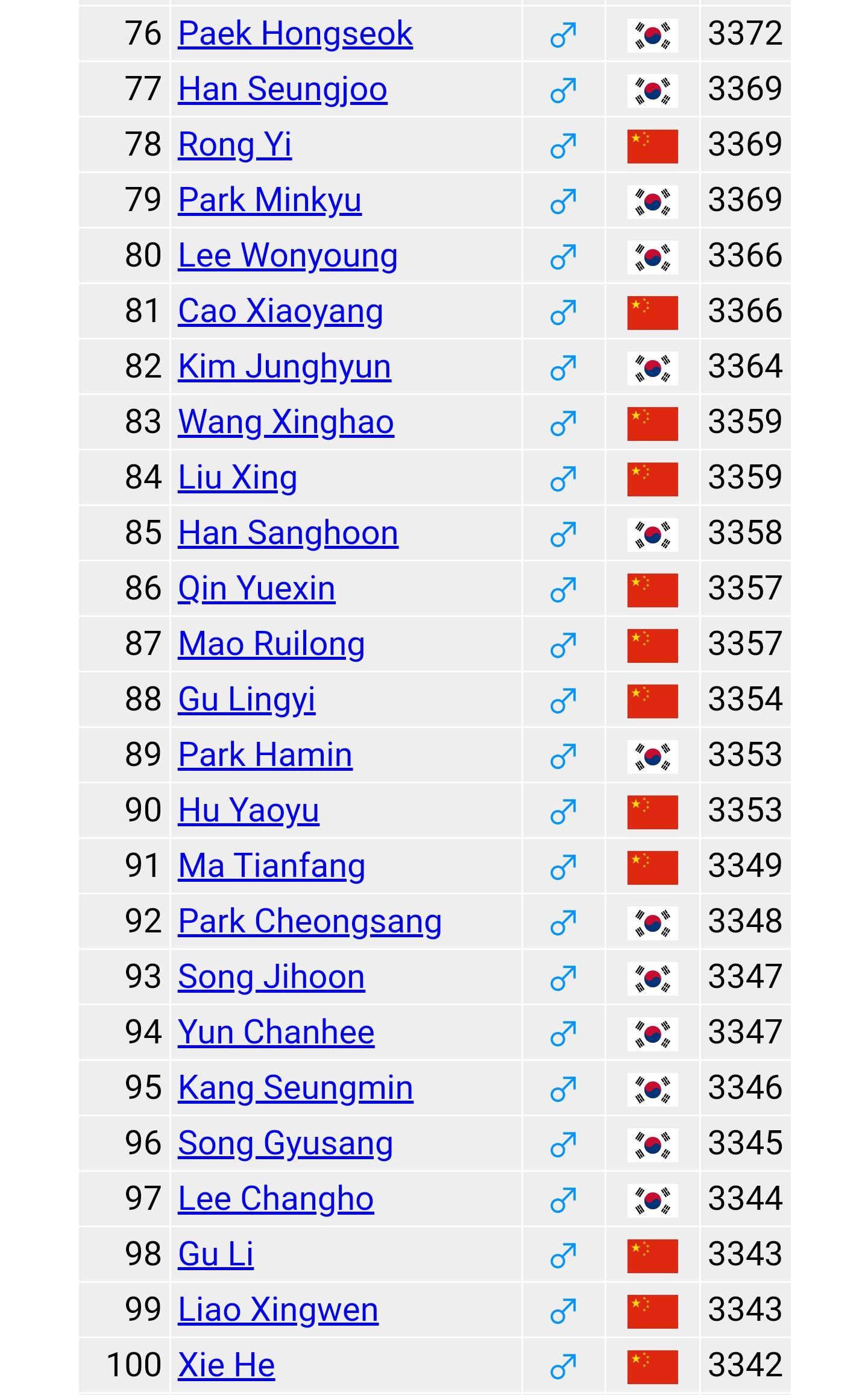Screen dimensions: 868x1395
Task: Open the Xie He link
Action: tap(226, 1365)
